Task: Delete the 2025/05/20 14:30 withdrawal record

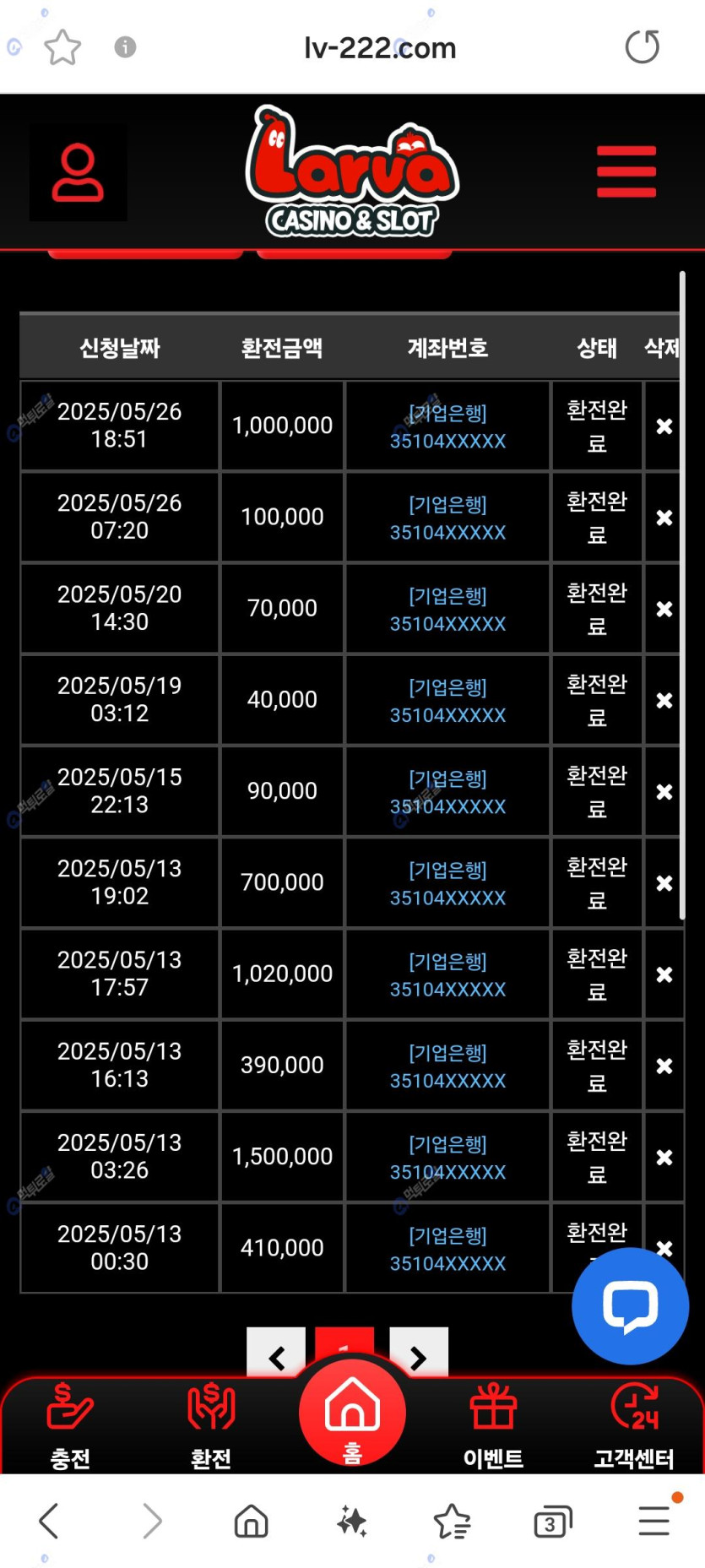Action: pos(664,609)
